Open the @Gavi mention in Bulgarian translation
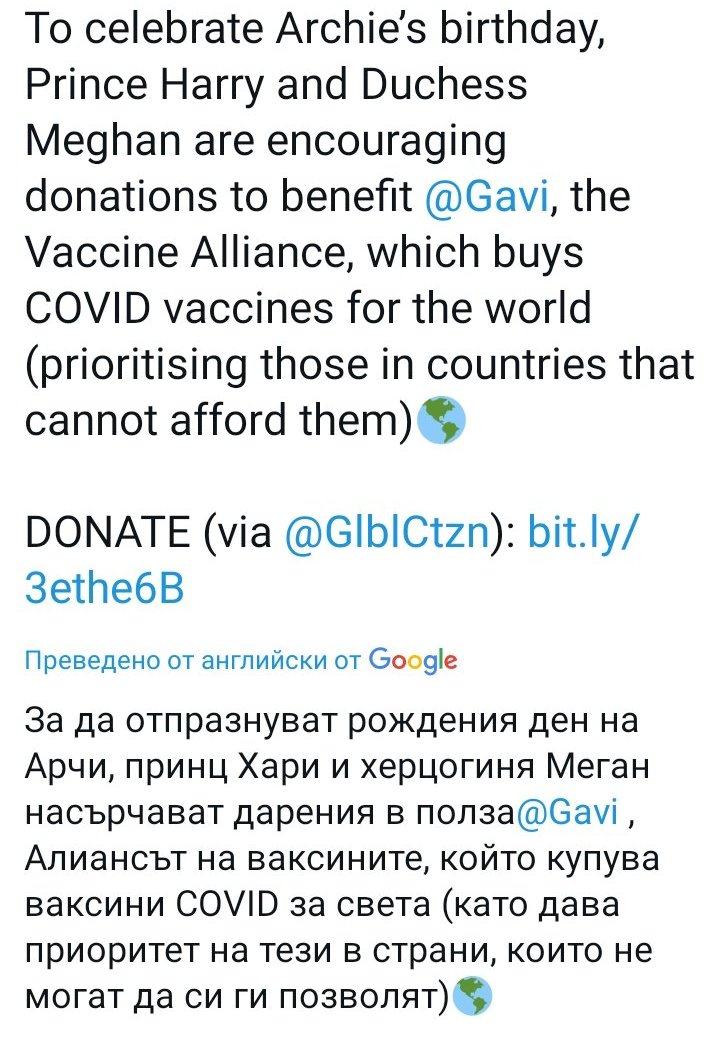720x1051 pixels. pyautogui.click(x=567, y=812)
